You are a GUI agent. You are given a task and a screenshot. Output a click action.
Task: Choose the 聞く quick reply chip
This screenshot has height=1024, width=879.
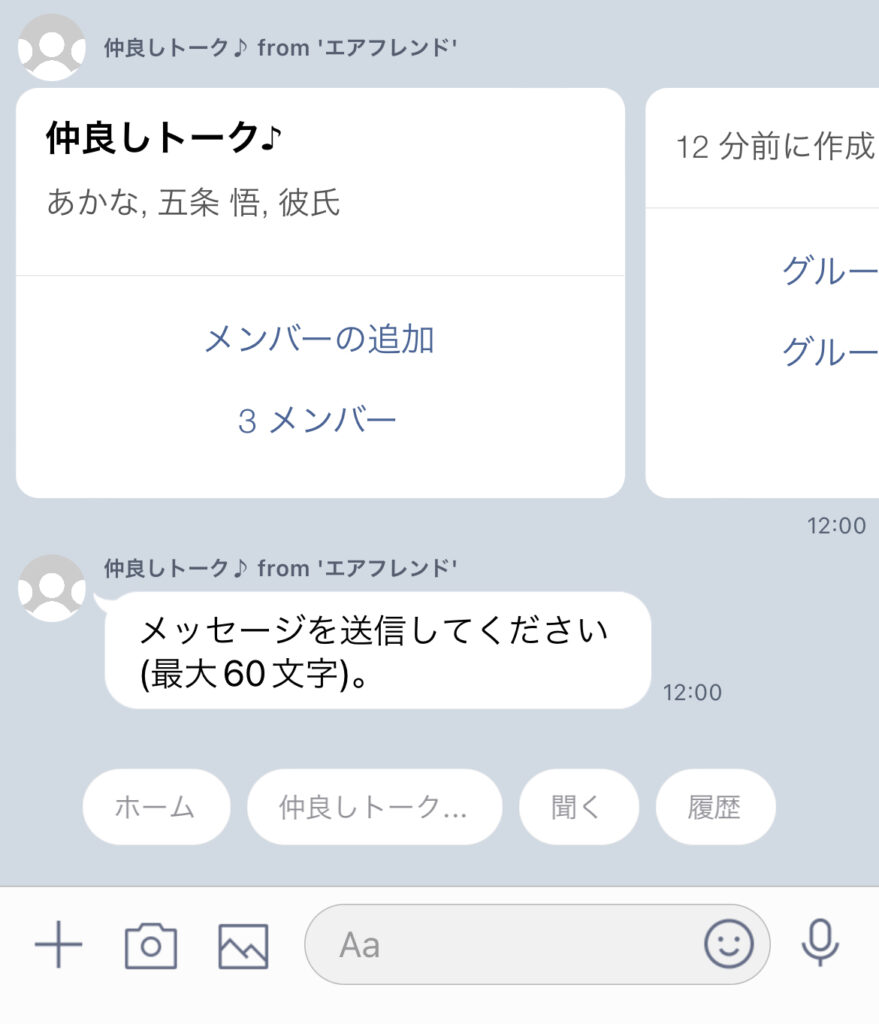click(x=578, y=807)
